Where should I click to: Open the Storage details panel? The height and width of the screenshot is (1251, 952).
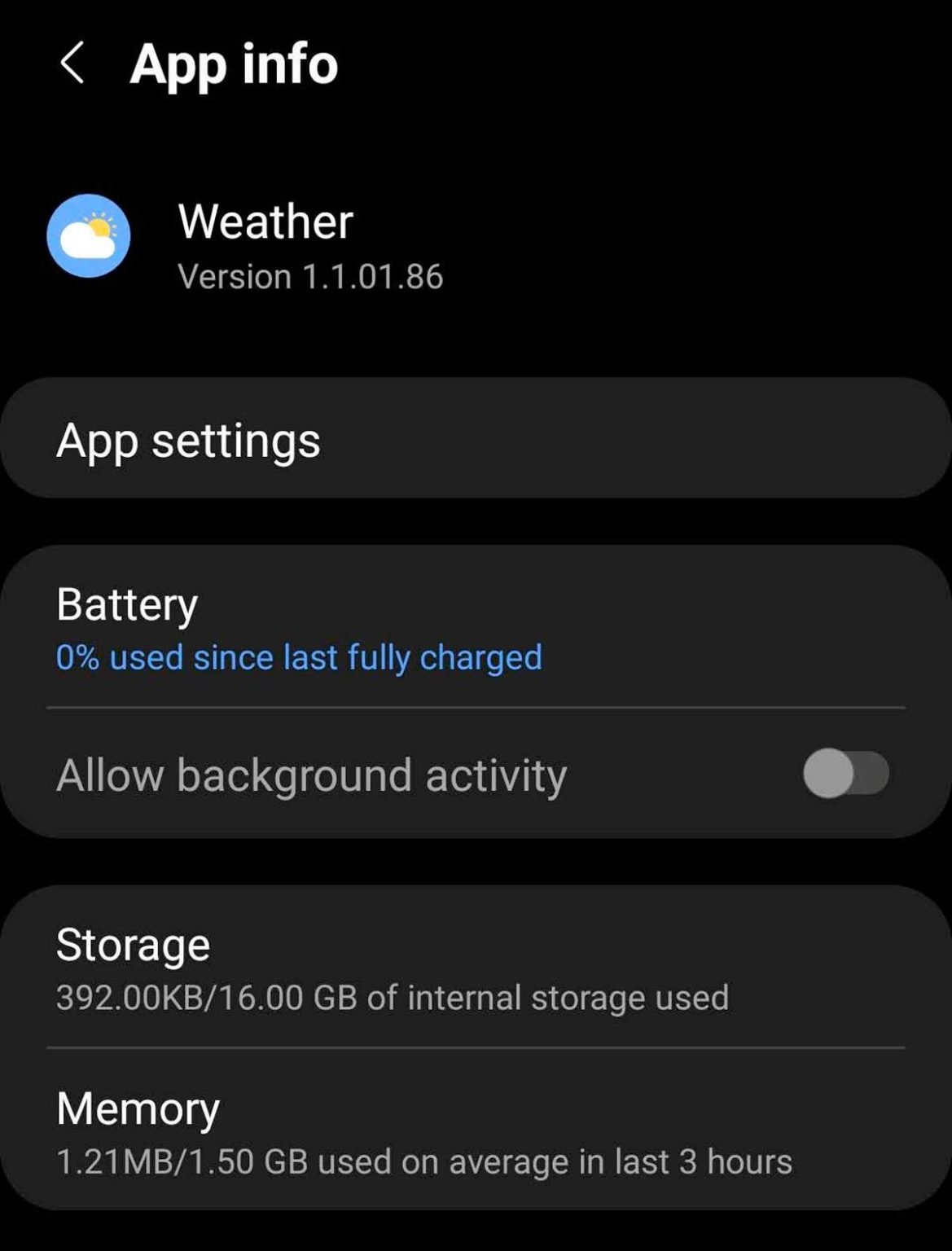(x=133, y=945)
